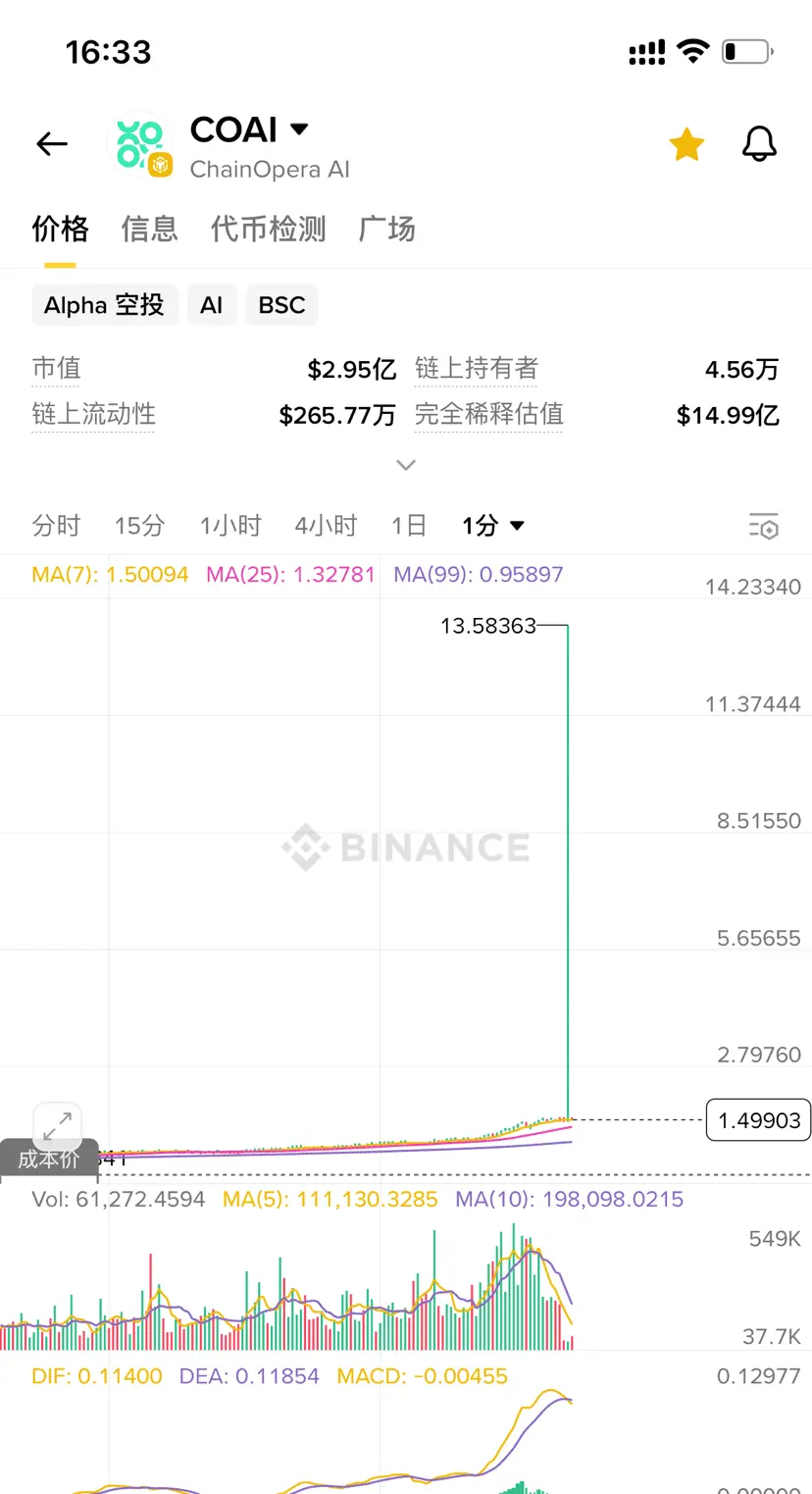Open the price alert bell

[759, 144]
